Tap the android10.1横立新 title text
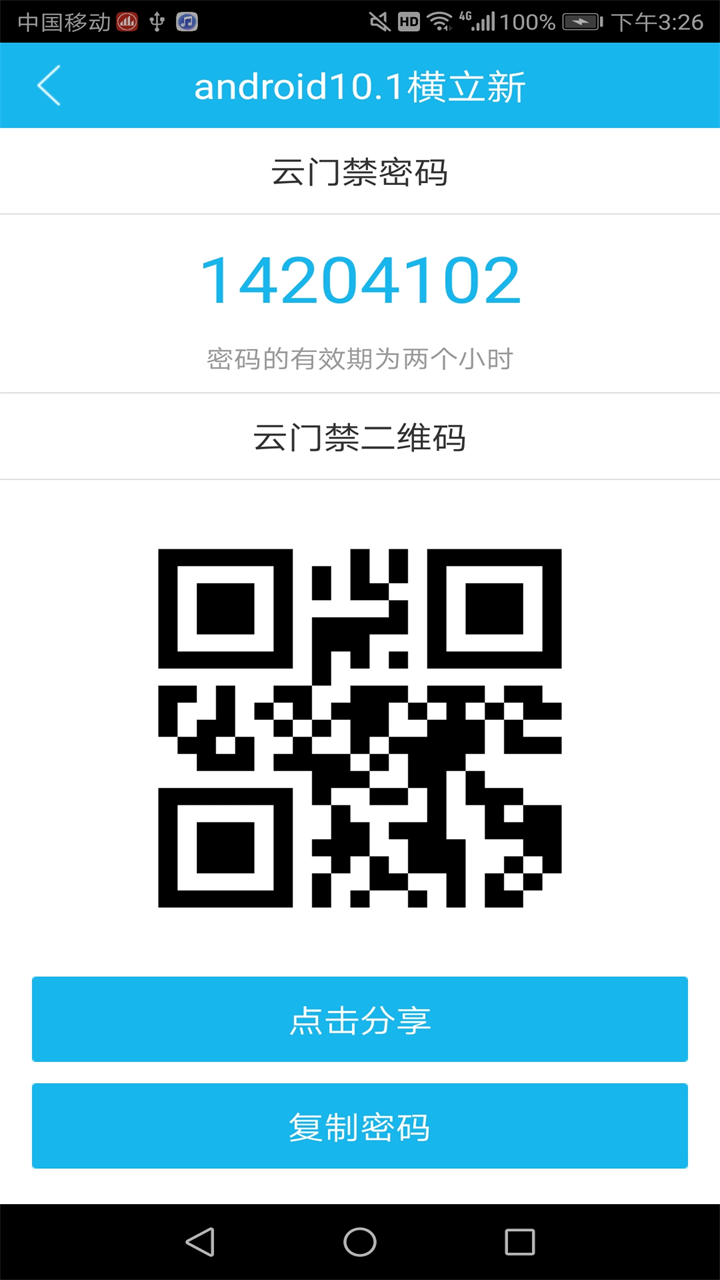Screen dimensions: 720x1280 tap(360, 85)
